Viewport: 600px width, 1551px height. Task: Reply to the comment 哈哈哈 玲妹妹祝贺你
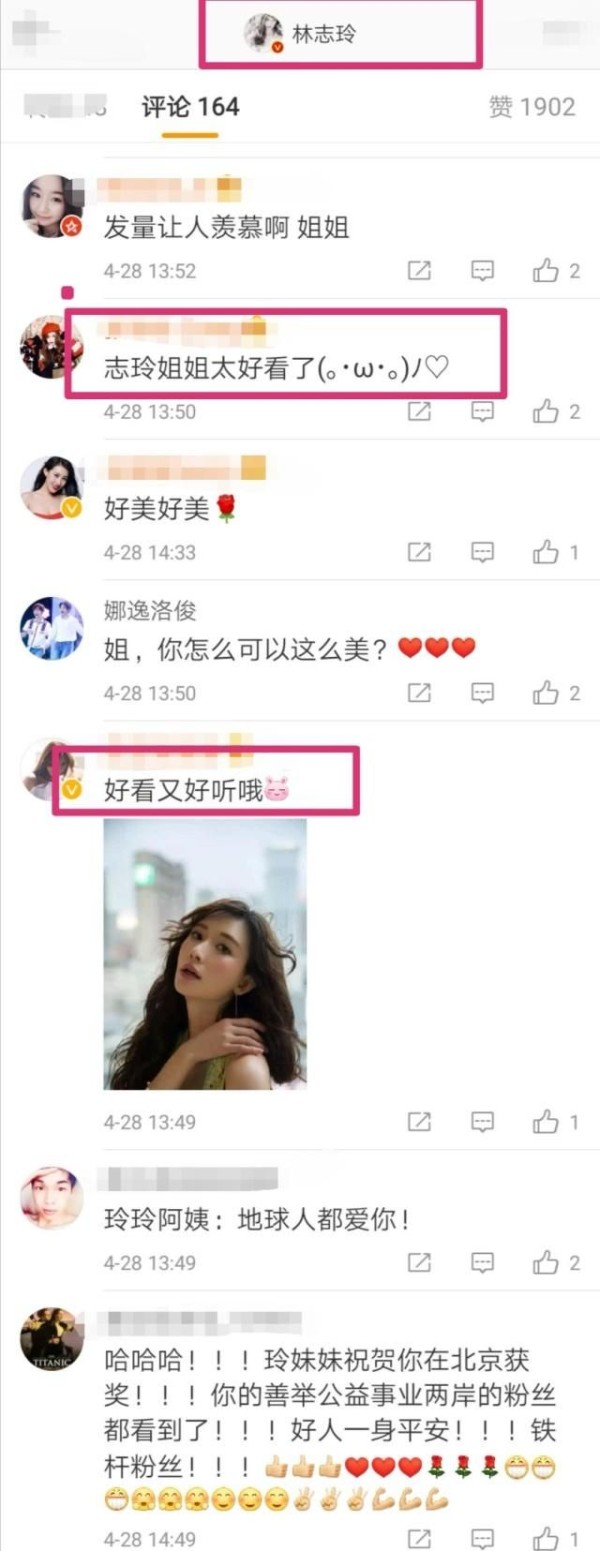coord(483,1538)
